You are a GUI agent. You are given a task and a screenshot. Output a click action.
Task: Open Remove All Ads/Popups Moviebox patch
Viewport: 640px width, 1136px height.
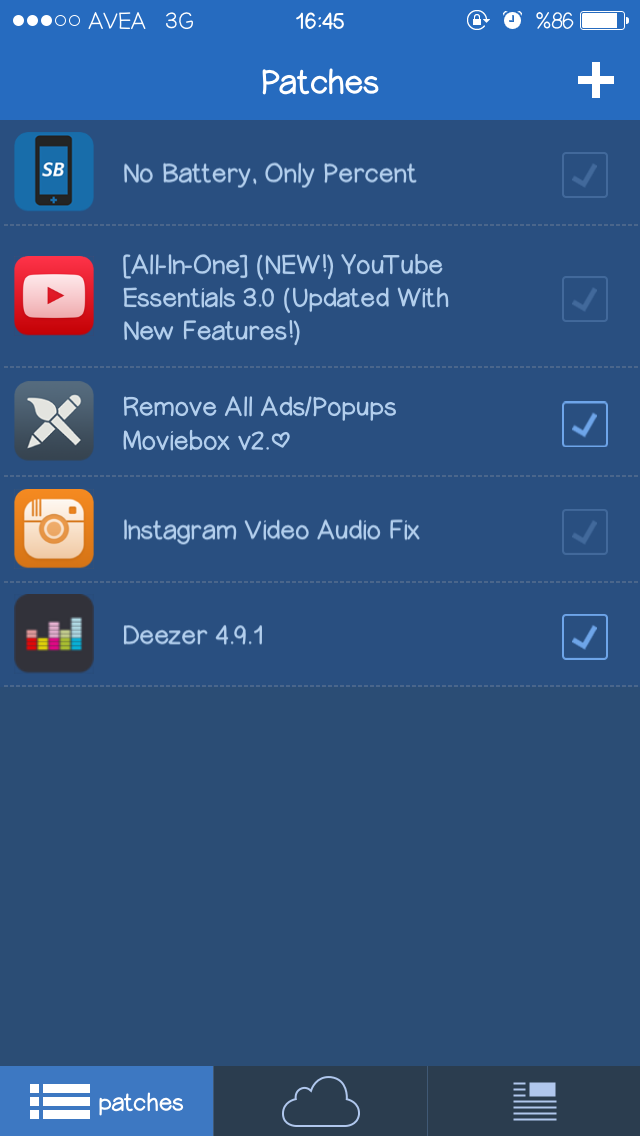pos(320,422)
